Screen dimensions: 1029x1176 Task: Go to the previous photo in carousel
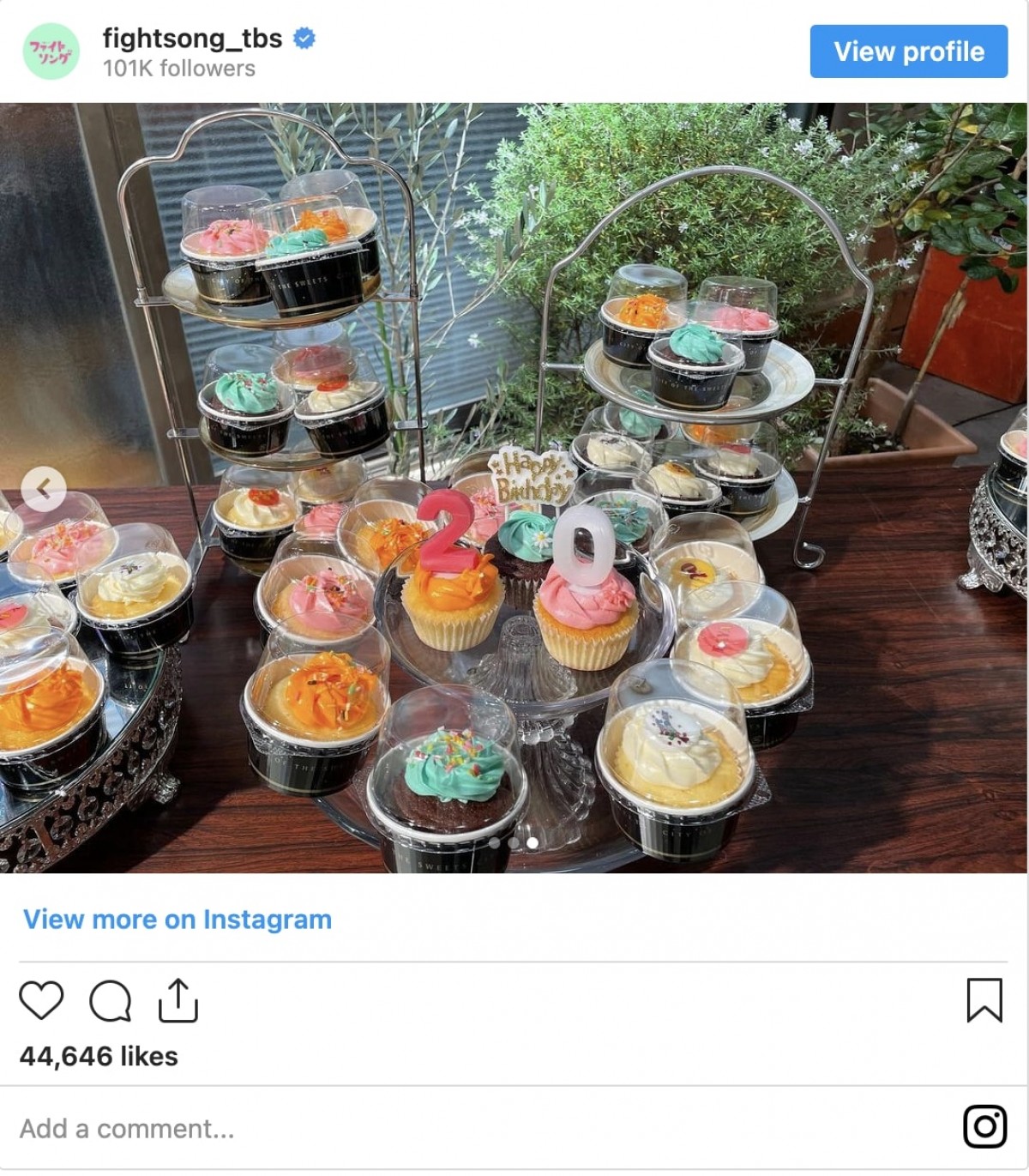[x=44, y=489]
